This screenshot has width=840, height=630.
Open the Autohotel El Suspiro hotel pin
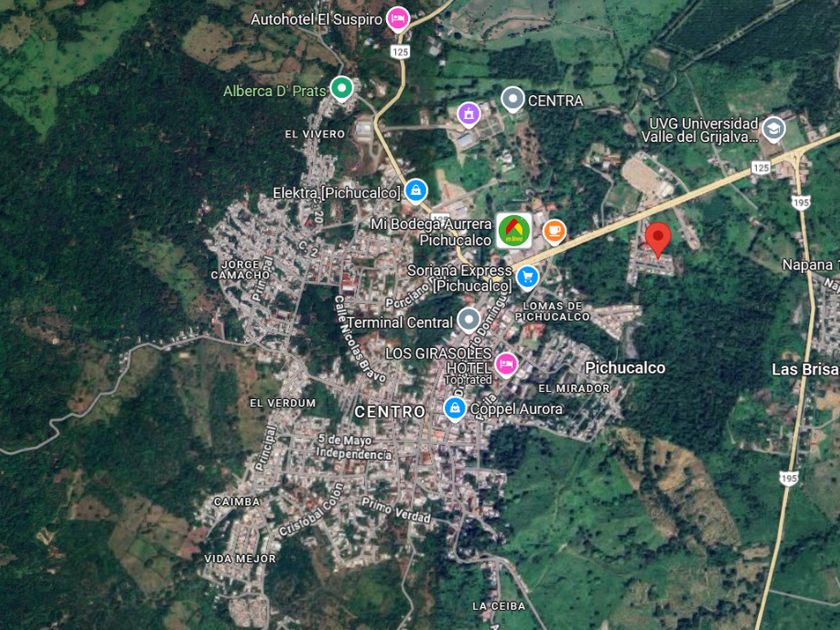pyautogui.click(x=398, y=19)
